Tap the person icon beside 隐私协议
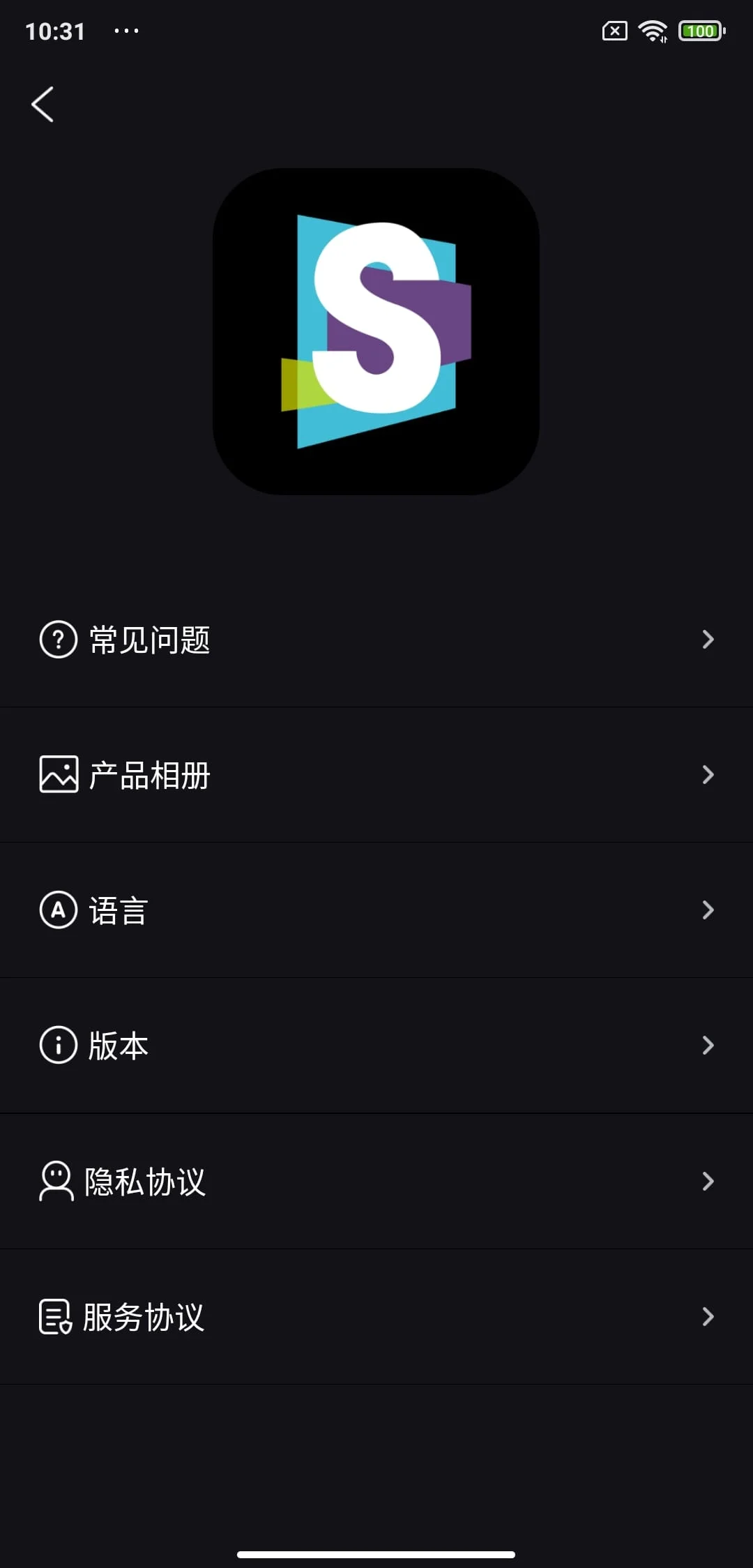753x1568 pixels. (x=57, y=1179)
